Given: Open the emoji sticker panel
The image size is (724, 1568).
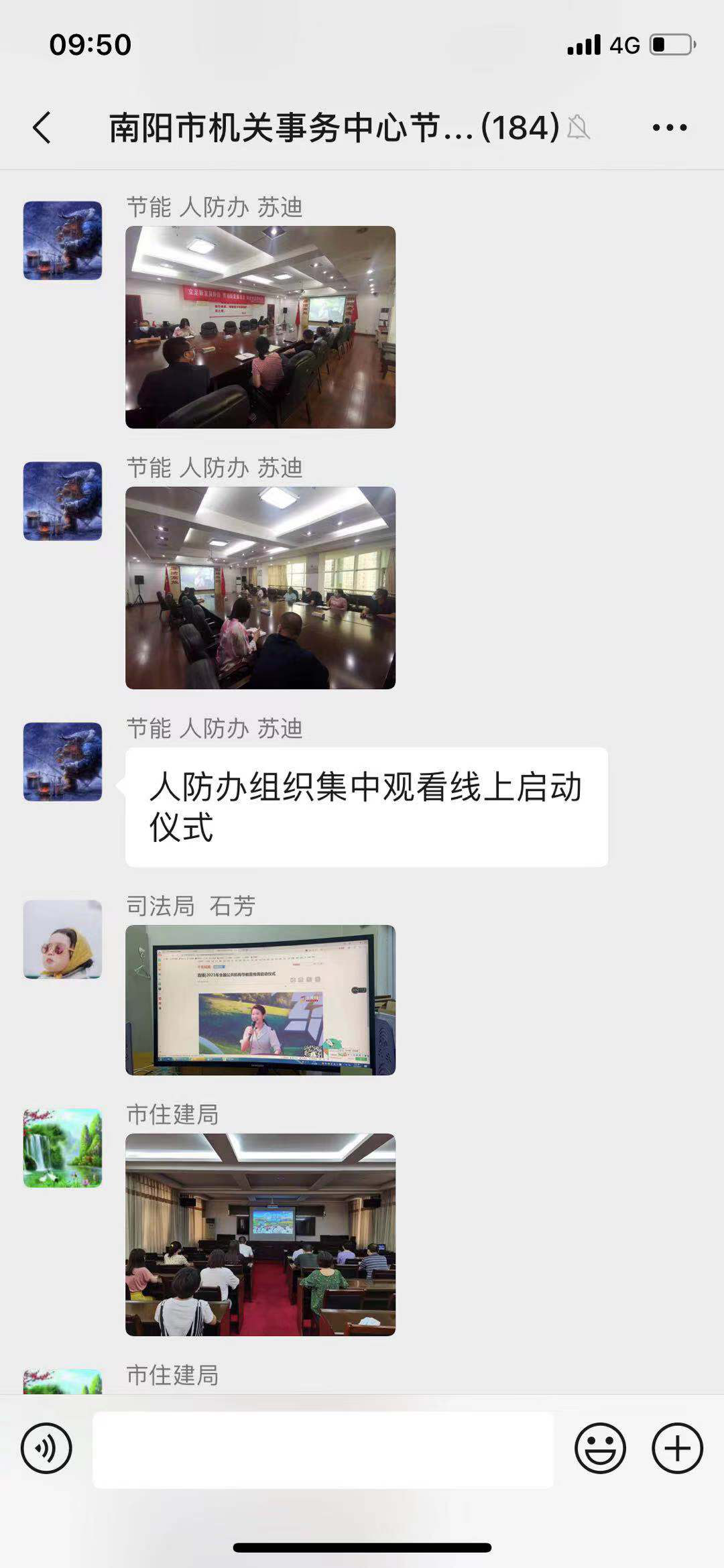Looking at the screenshot, I should point(600,1448).
